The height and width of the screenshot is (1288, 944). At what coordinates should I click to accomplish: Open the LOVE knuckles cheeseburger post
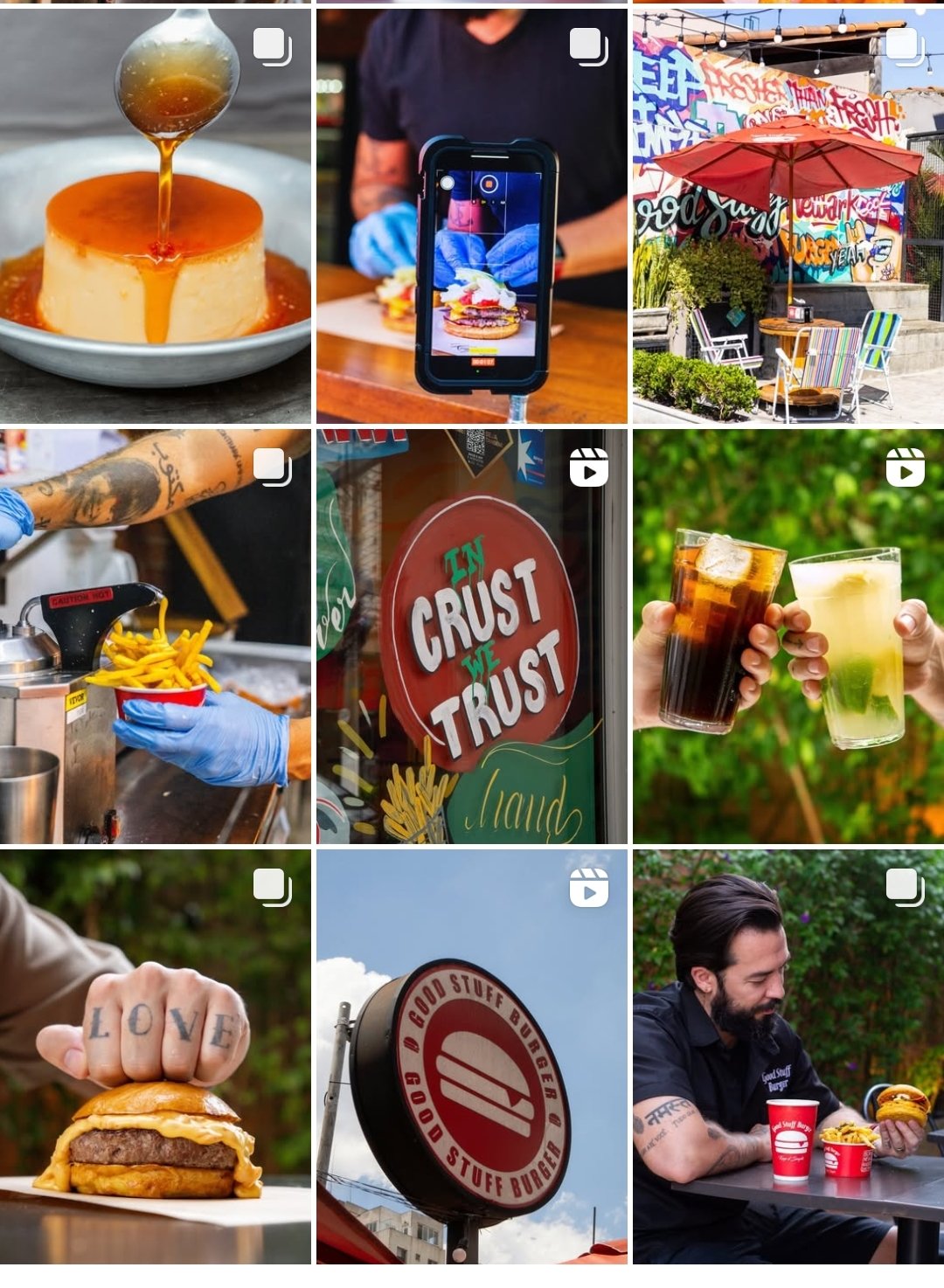156,1056
